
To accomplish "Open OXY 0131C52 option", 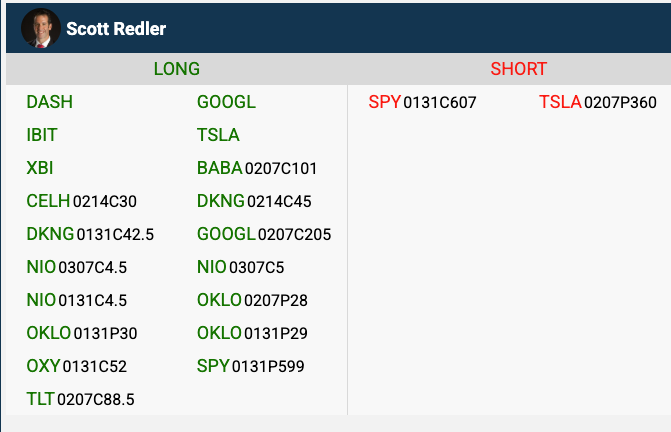I will pos(76,366).
